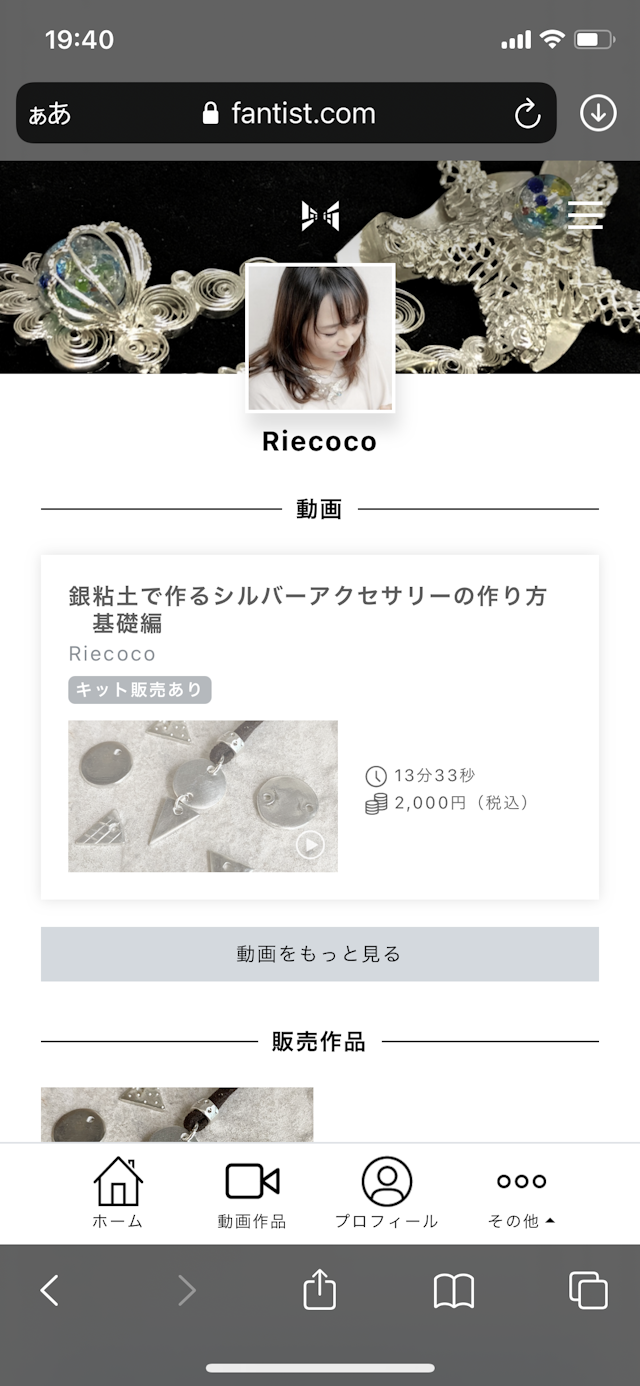Viewport: 640px width, 1386px height.
Task: Expand the その他 menu
Action: coord(521,1192)
